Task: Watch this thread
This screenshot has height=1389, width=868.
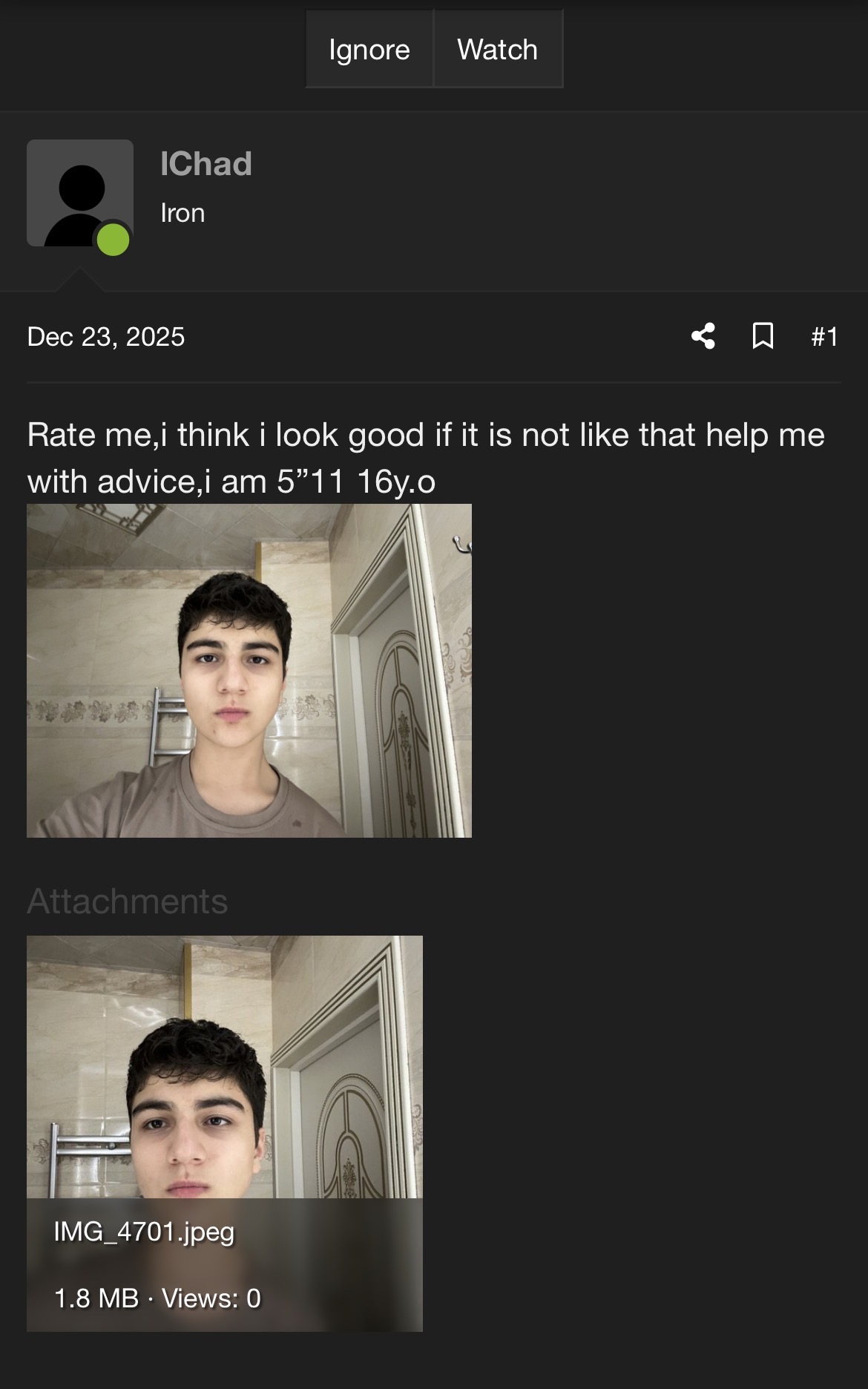Action: pos(497,50)
